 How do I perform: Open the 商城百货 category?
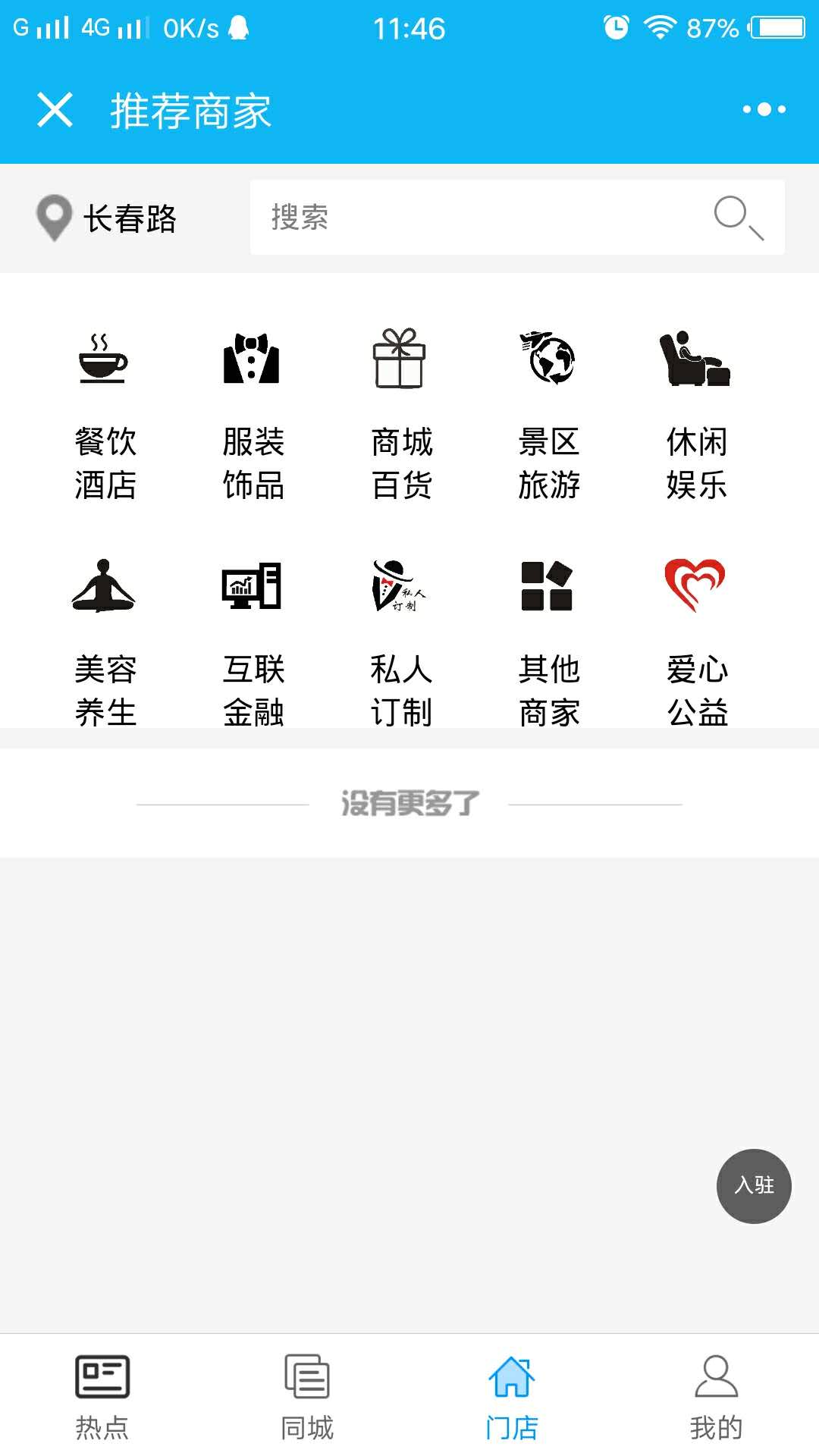point(401,414)
